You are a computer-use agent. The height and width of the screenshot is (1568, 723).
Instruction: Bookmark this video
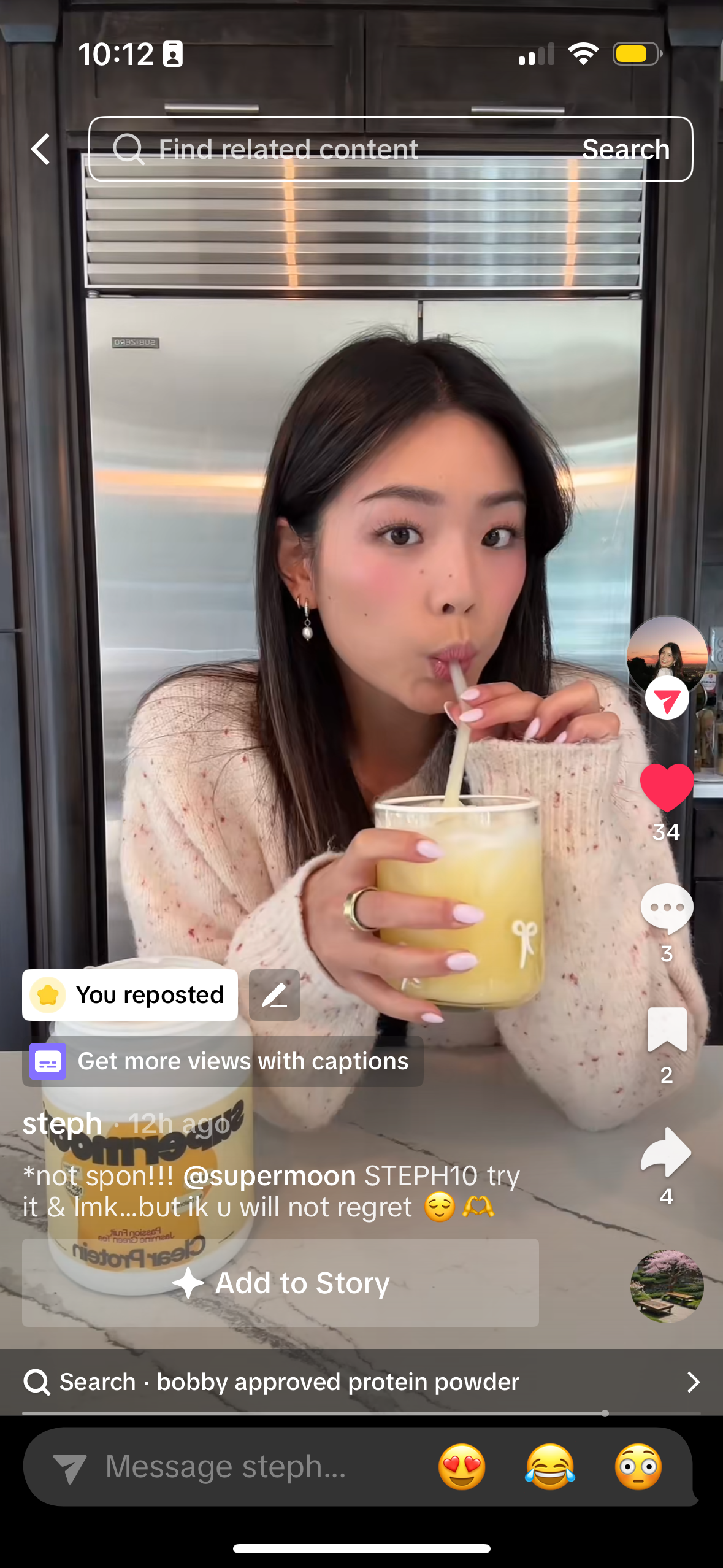[x=667, y=1029]
